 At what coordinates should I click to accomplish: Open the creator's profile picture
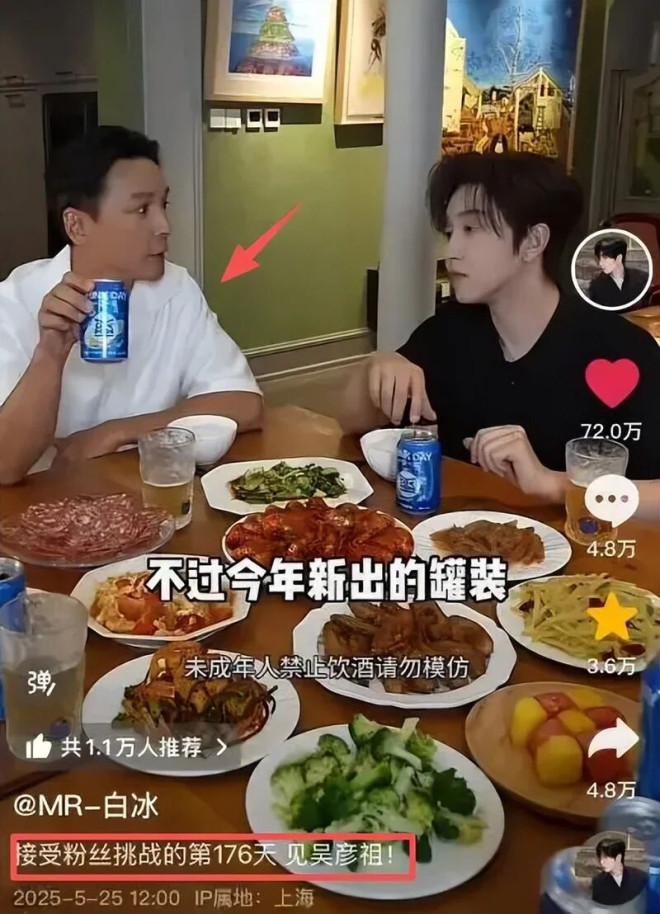pos(612,270)
